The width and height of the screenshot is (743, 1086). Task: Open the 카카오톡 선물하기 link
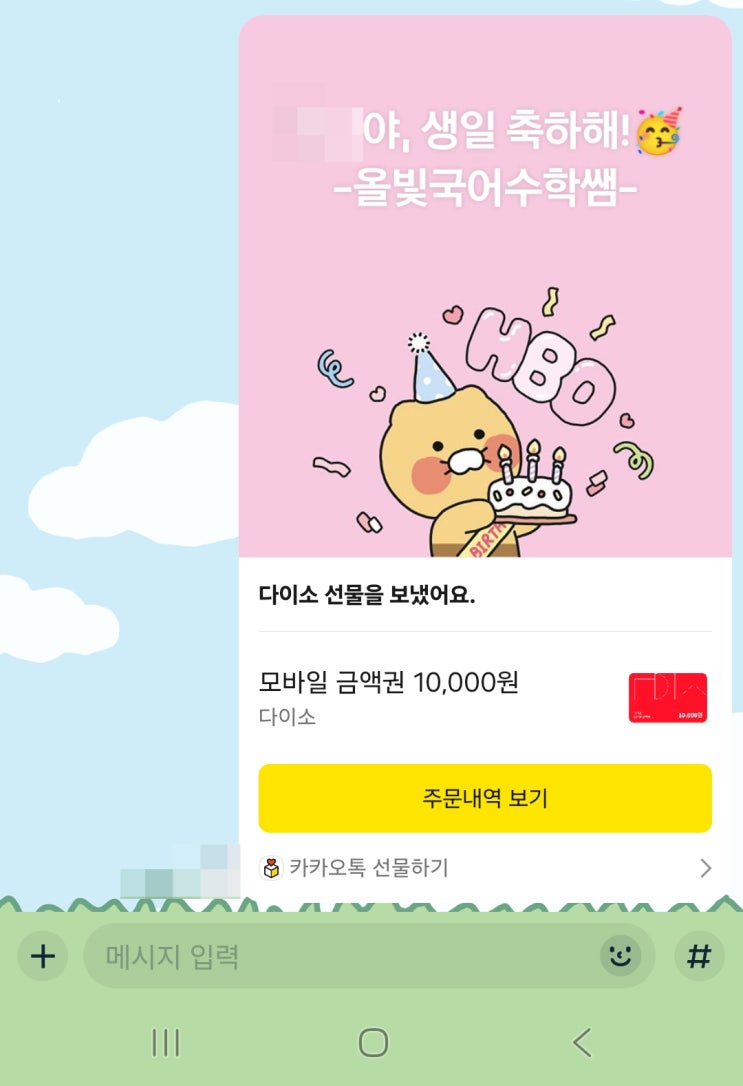pyautogui.click(x=485, y=868)
